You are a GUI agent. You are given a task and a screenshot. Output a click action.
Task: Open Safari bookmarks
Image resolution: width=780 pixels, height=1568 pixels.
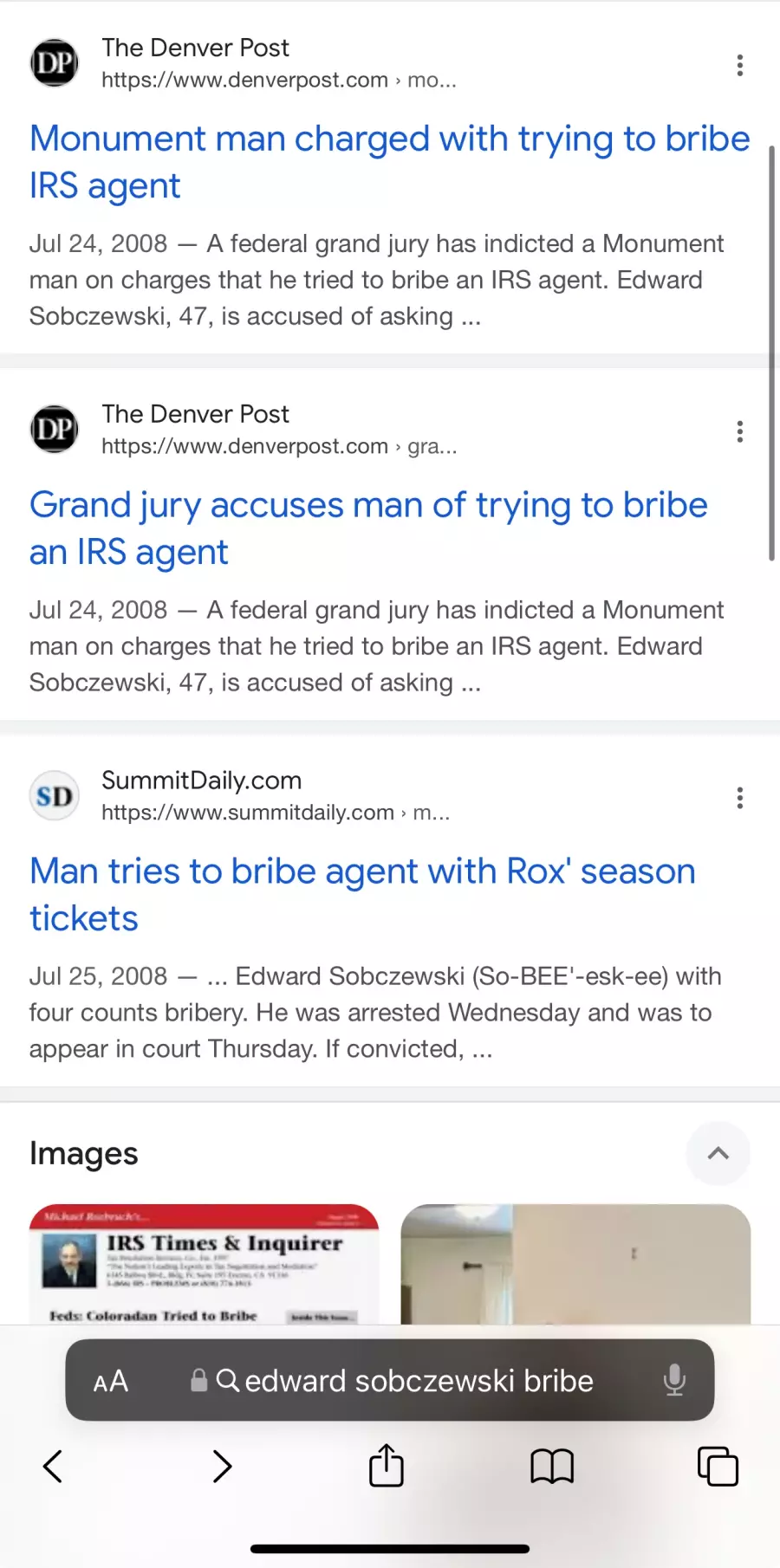pos(552,1467)
